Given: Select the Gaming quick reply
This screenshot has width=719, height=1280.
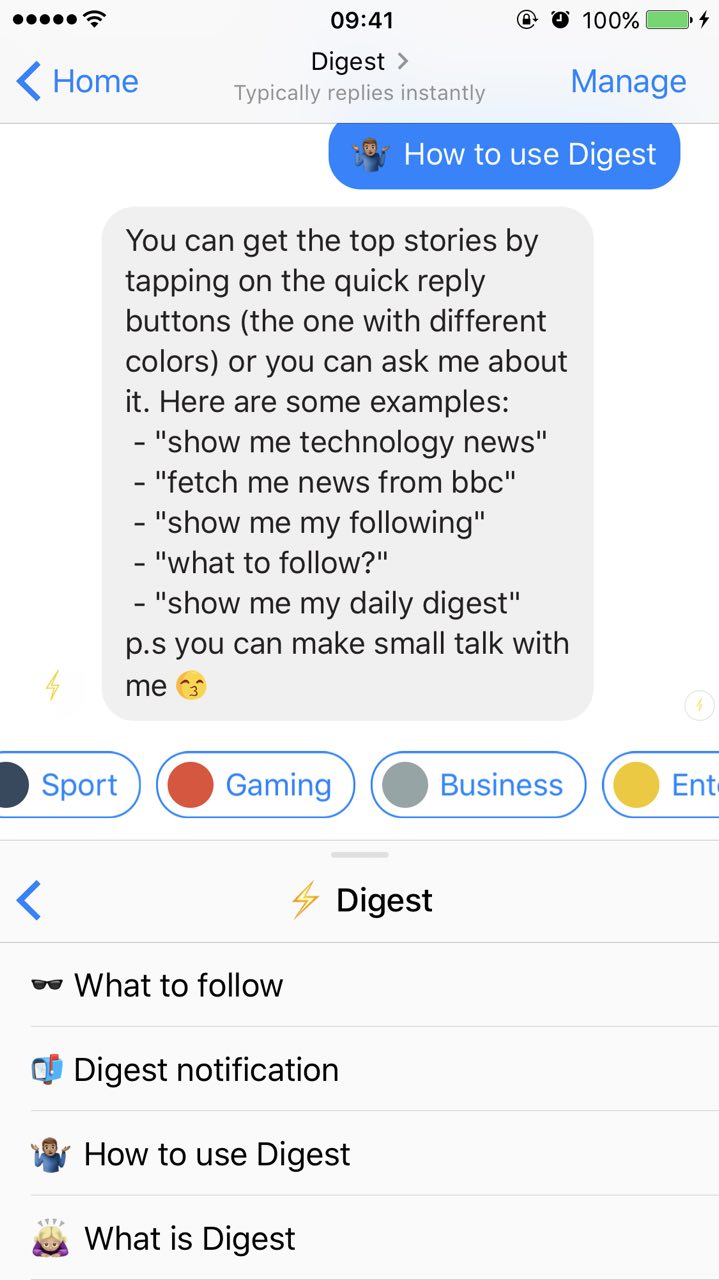Looking at the screenshot, I should click(256, 785).
